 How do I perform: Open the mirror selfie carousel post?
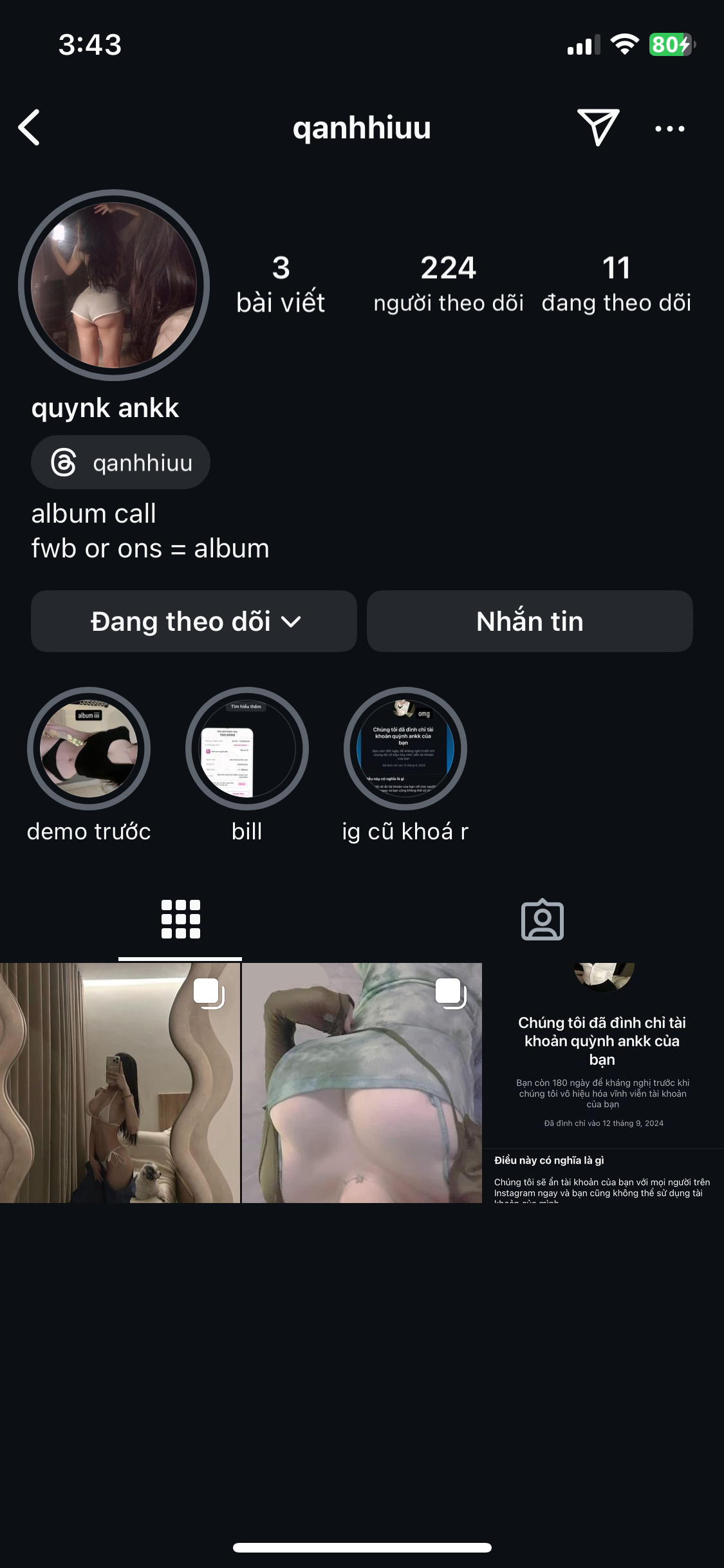120,1083
